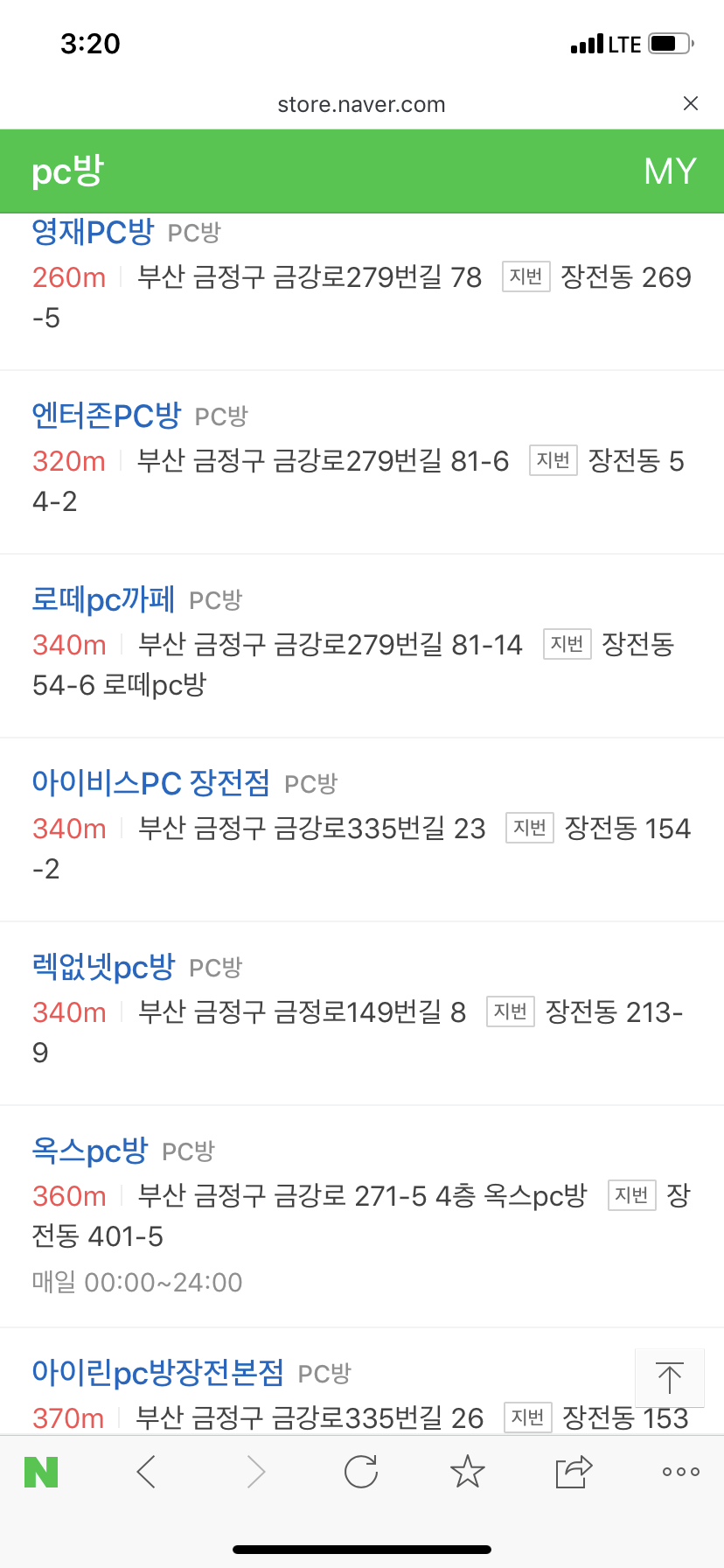This screenshot has width=724, height=1568.
Task: Open 영재PC방 listing
Action: point(93,232)
